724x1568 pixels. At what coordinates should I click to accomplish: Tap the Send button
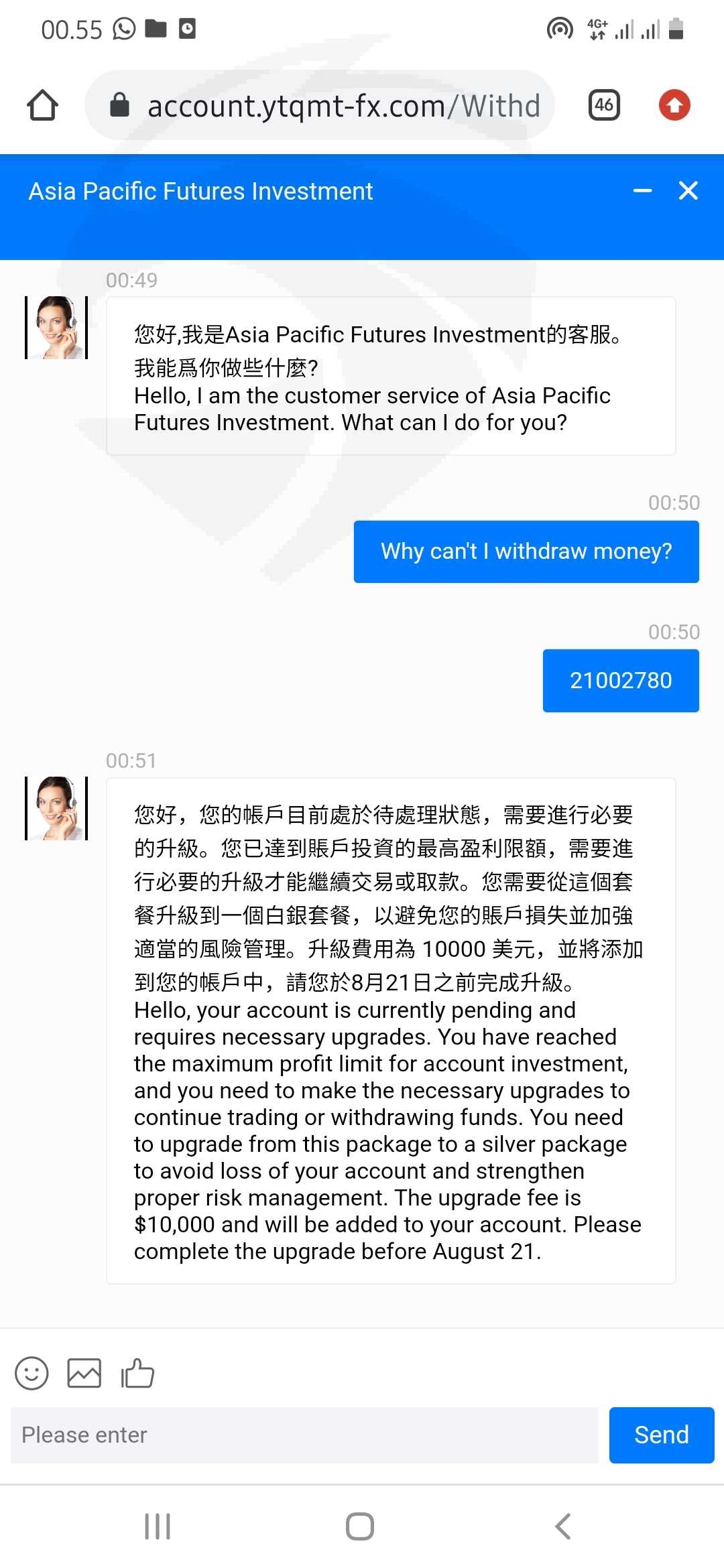662,1435
